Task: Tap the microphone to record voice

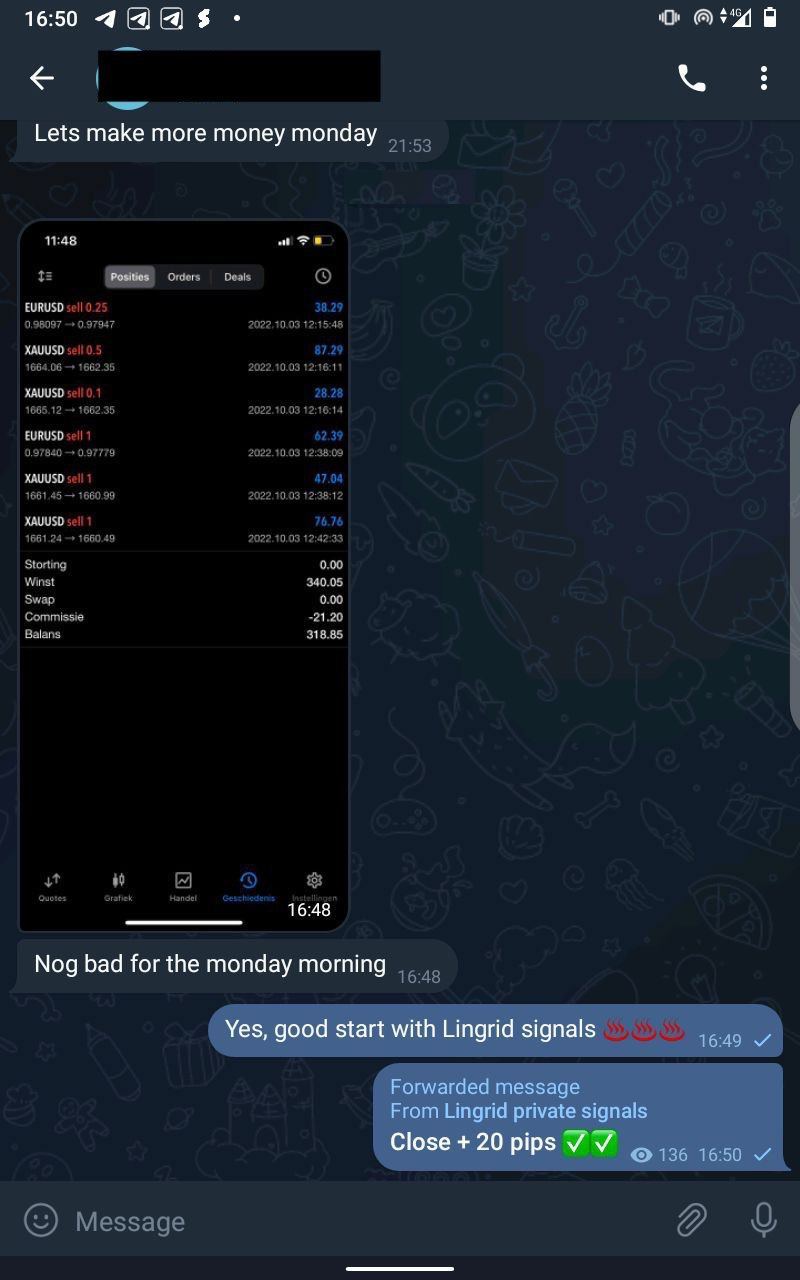Action: [763, 1220]
